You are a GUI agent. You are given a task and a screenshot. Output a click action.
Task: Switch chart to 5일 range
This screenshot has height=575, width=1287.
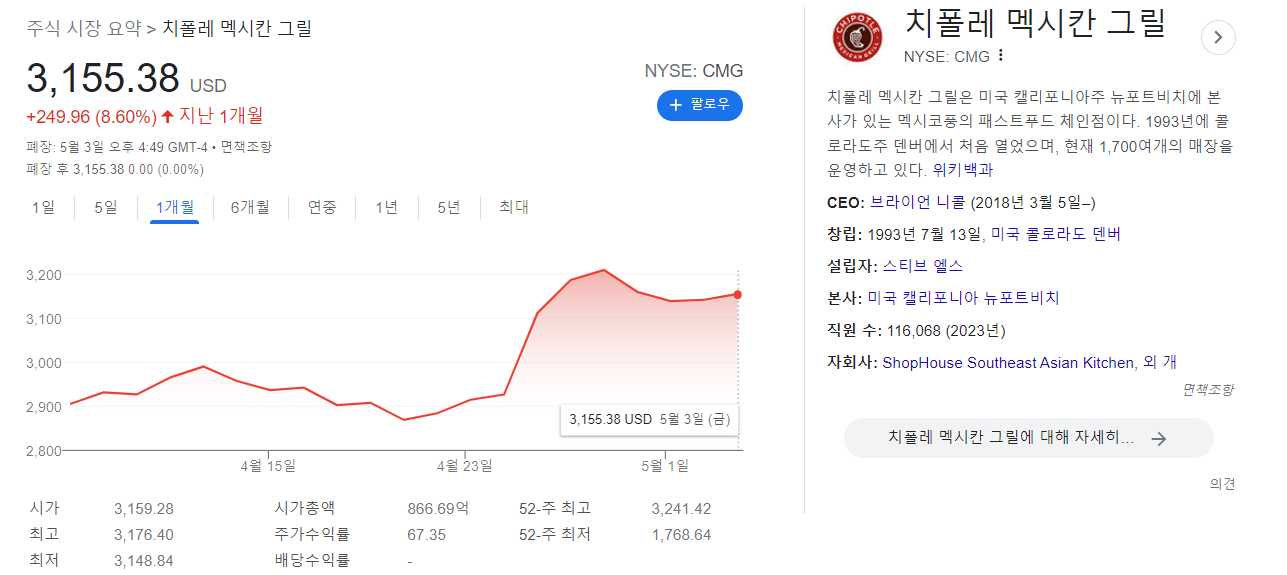105,208
